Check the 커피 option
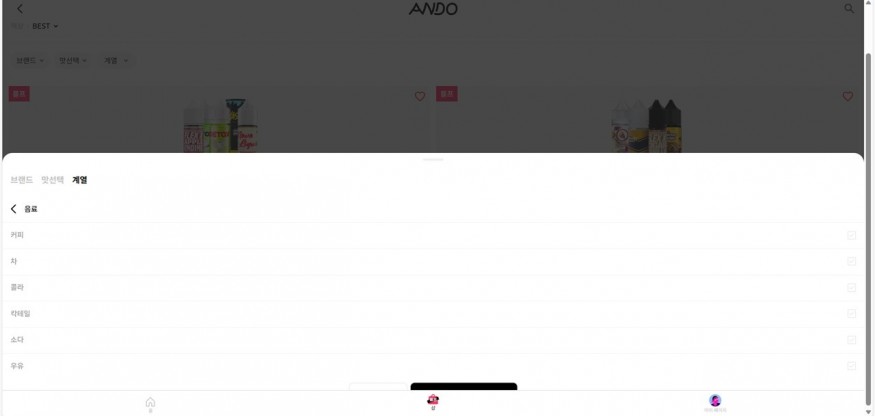 [x=851, y=236]
